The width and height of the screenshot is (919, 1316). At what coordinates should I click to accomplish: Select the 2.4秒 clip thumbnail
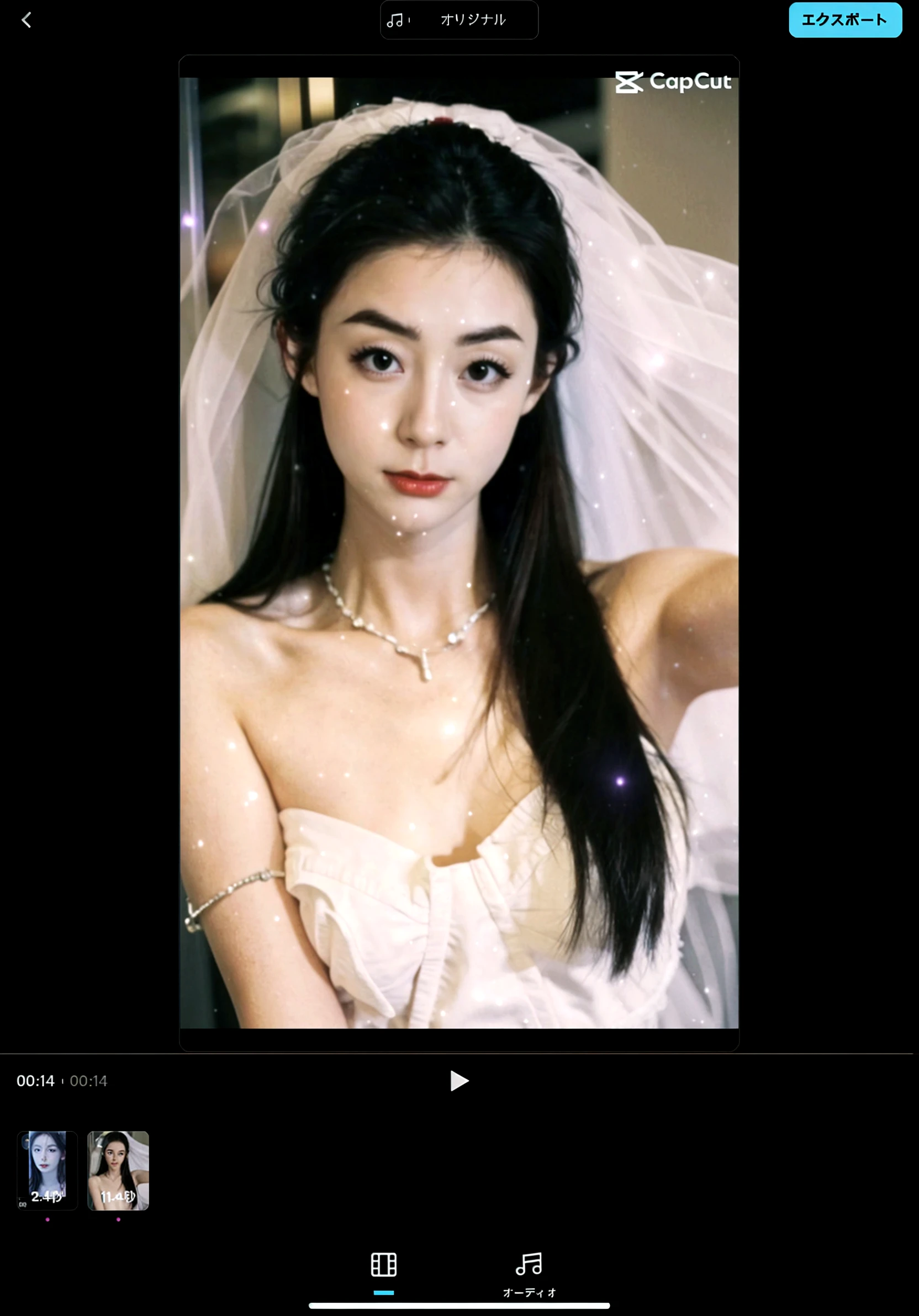click(47, 1170)
